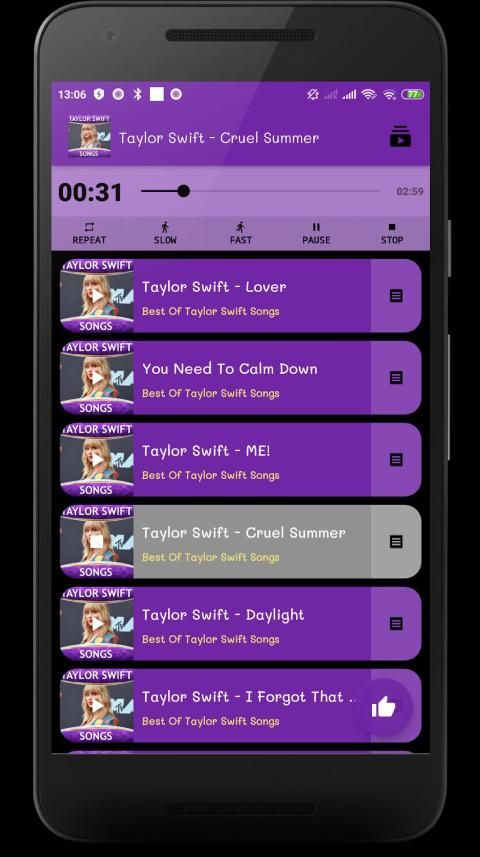The width and height of the screenshot is (480, 857).
Task: Stop playback
Action: 392,233
